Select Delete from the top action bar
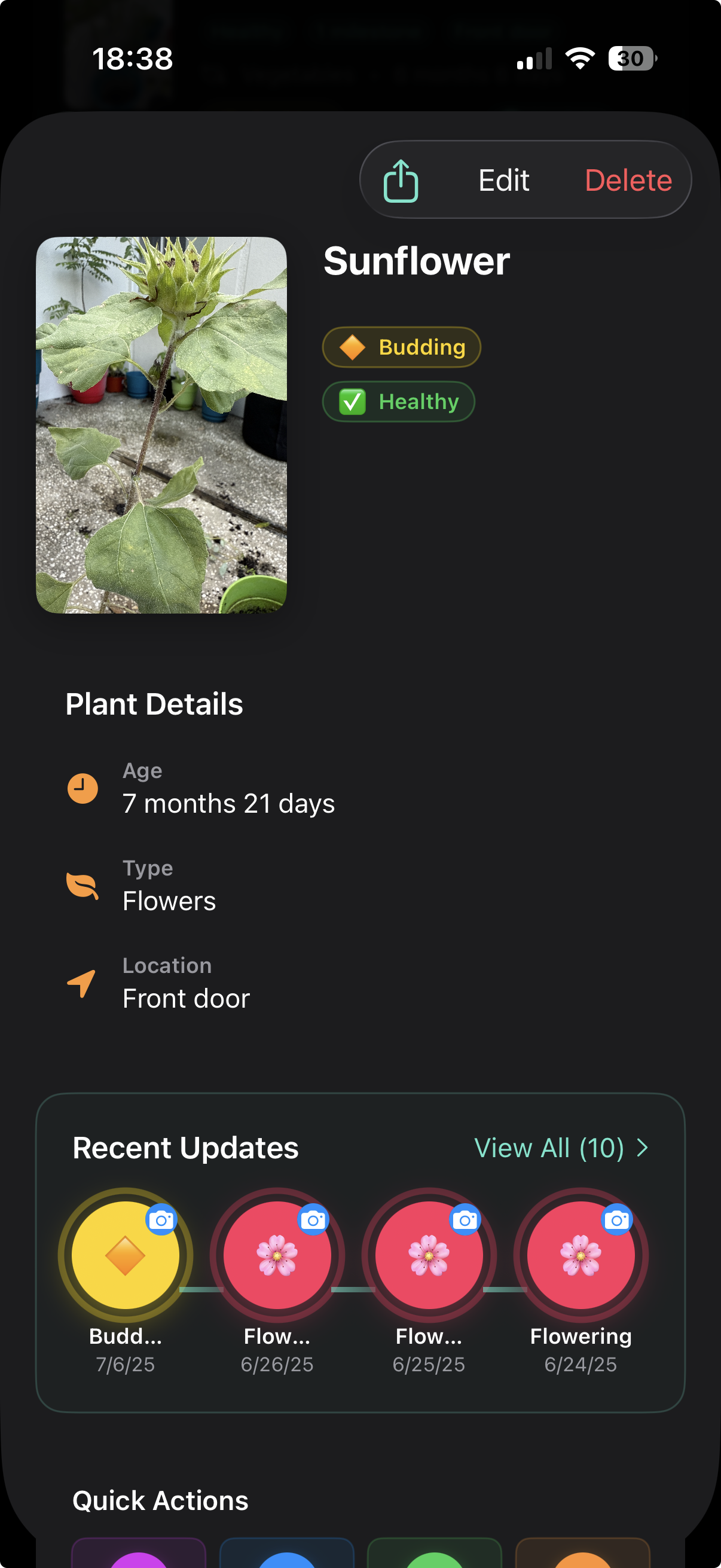 [627, 179]
